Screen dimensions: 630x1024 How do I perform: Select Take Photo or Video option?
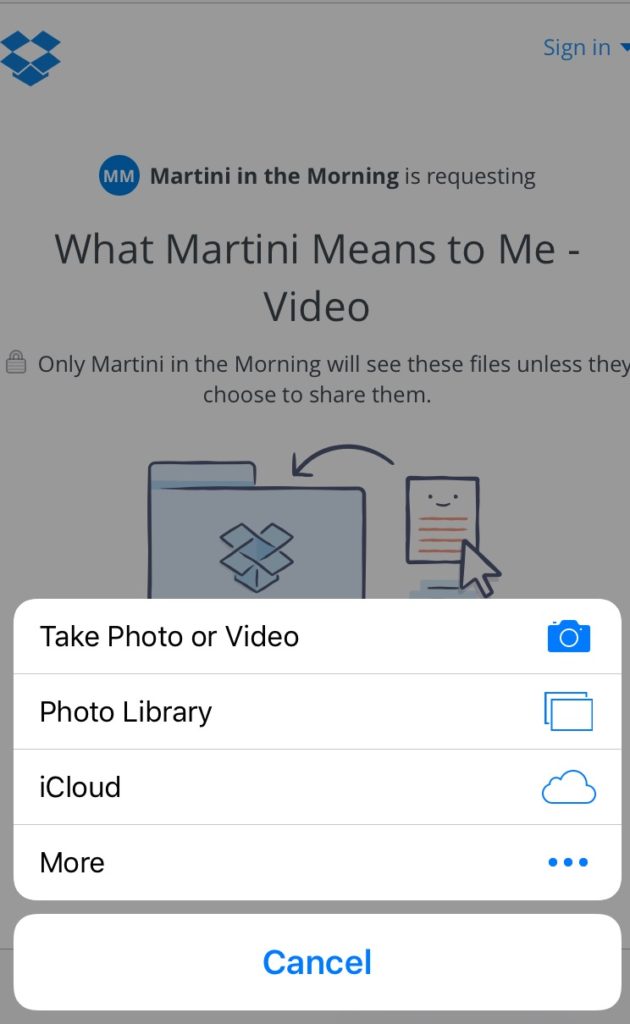tap(317, 637)
